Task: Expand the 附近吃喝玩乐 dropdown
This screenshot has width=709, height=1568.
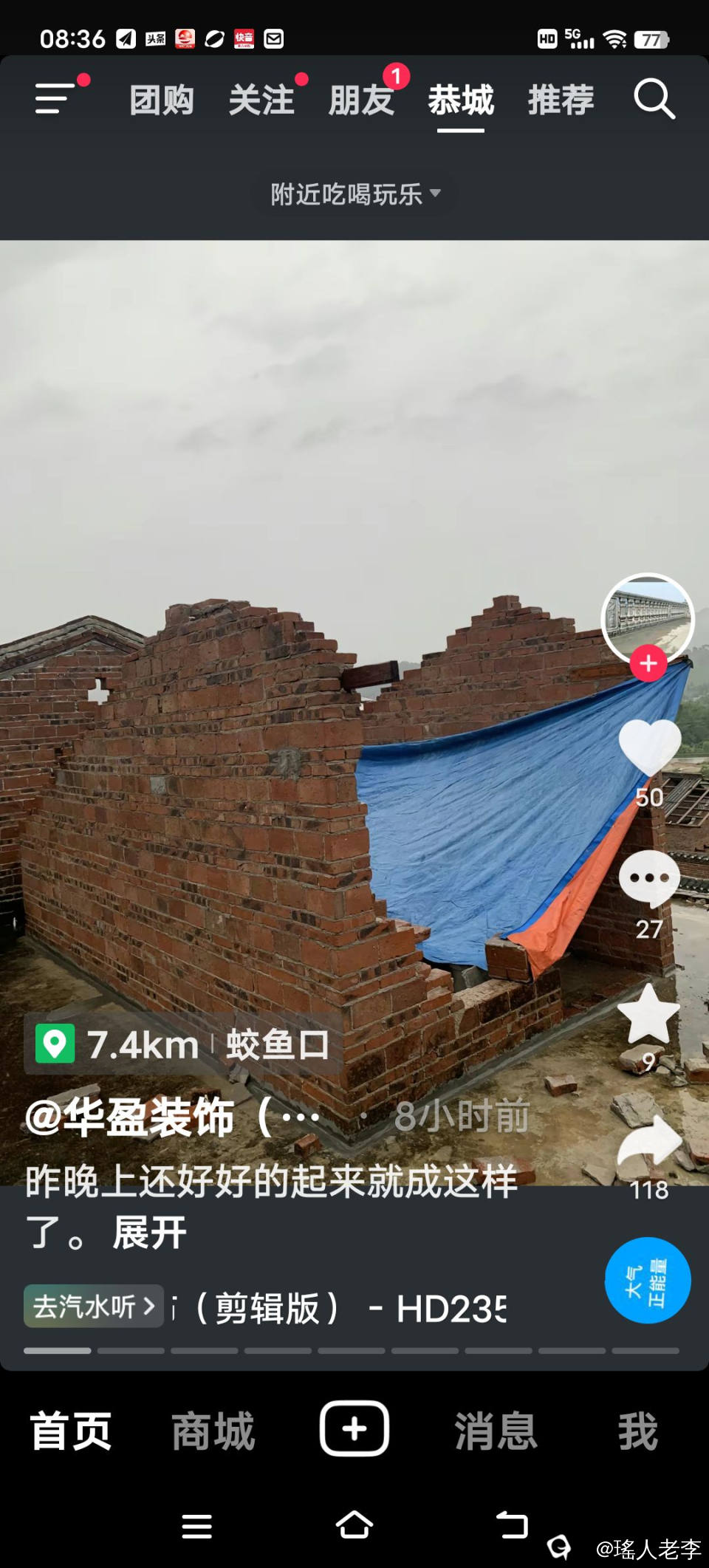Action: tap(355, 194)
